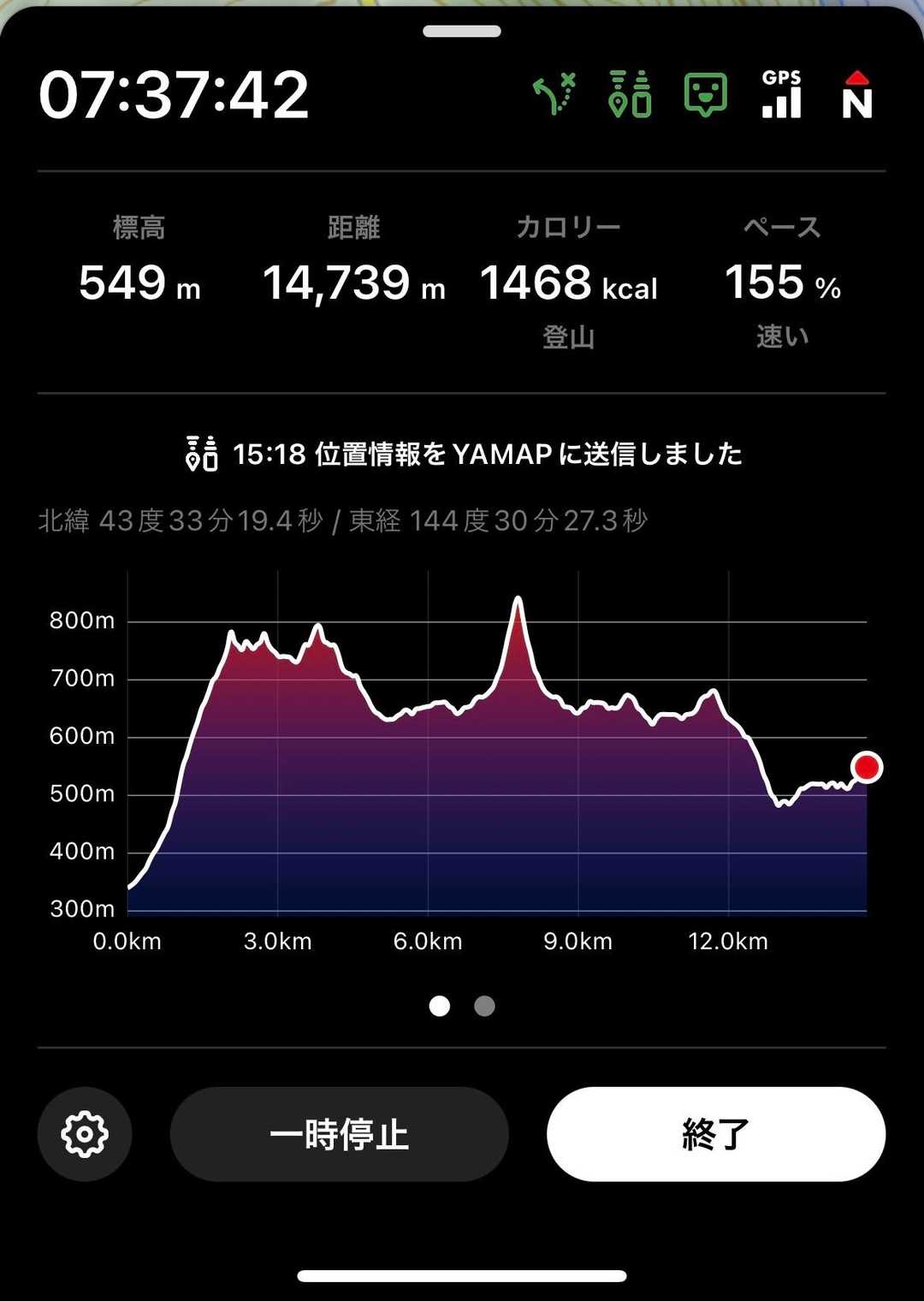Tap the green face message icon

pyautogui.click(x=706, y=94)
